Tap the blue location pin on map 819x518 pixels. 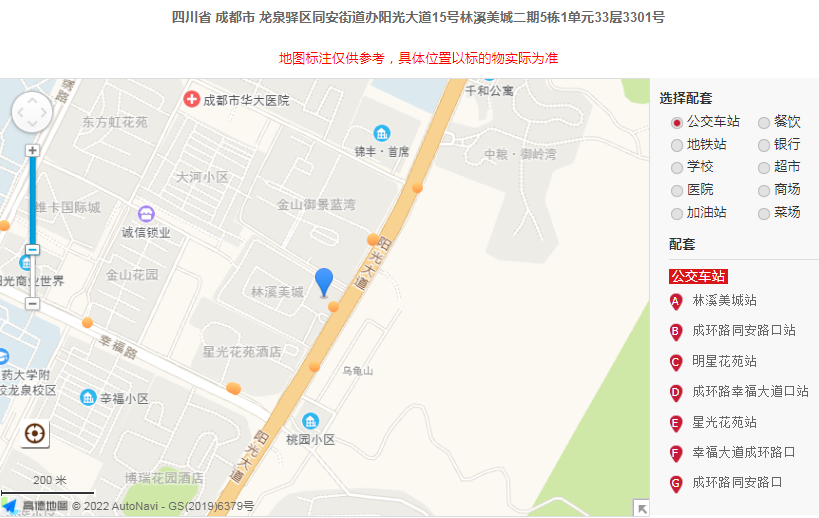324,281
